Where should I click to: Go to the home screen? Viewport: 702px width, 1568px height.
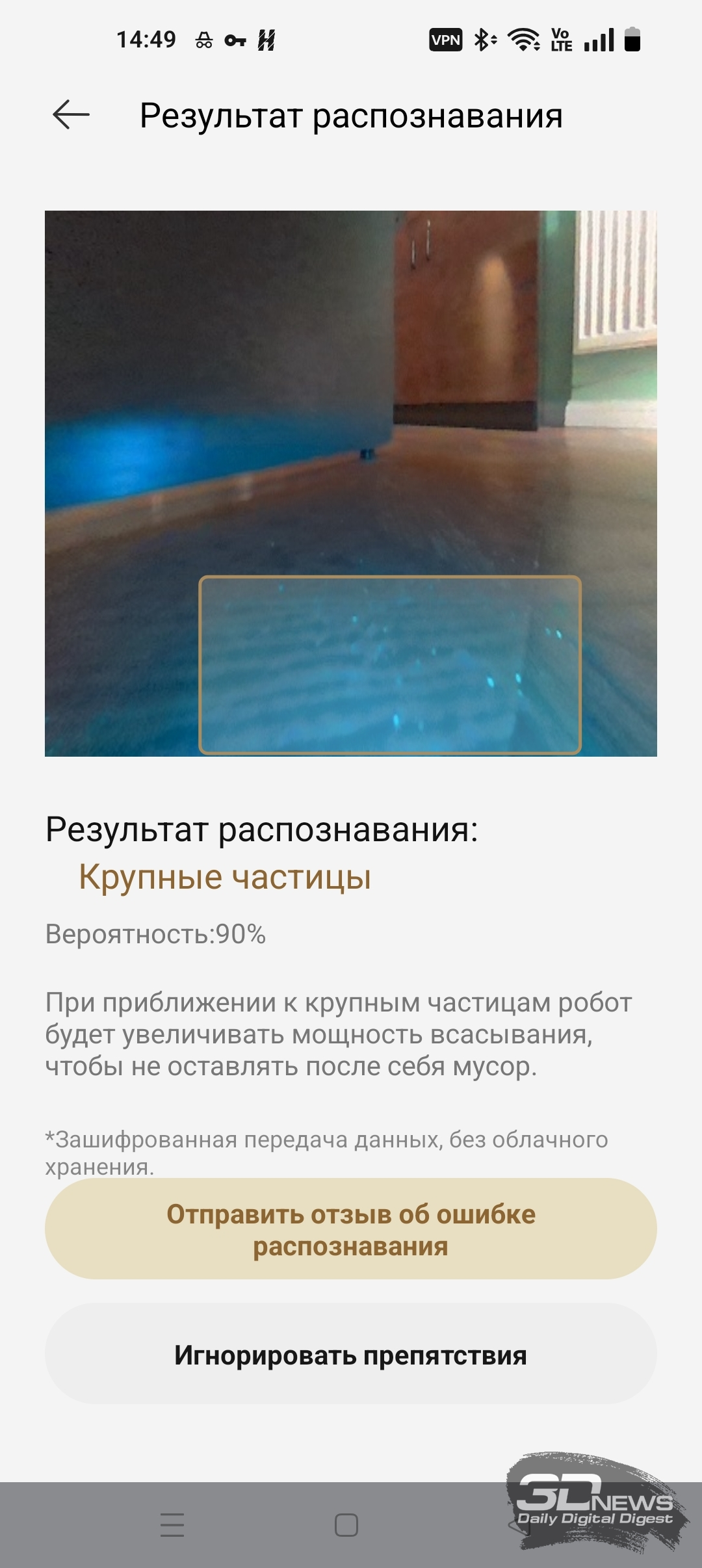pyautogui.click(x=346, y=1524)
